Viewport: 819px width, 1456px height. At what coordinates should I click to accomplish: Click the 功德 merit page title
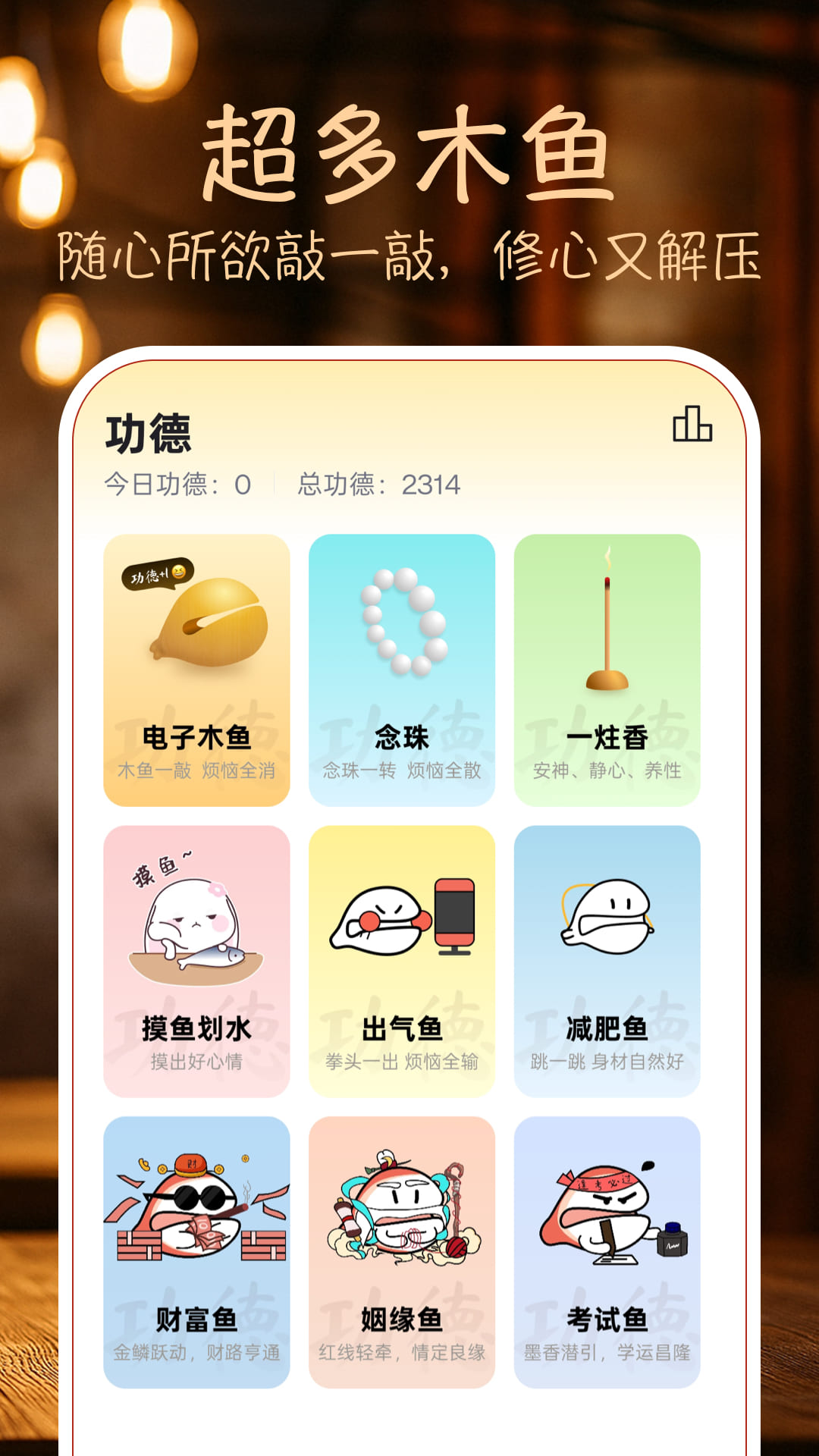(x=149, y=432)
